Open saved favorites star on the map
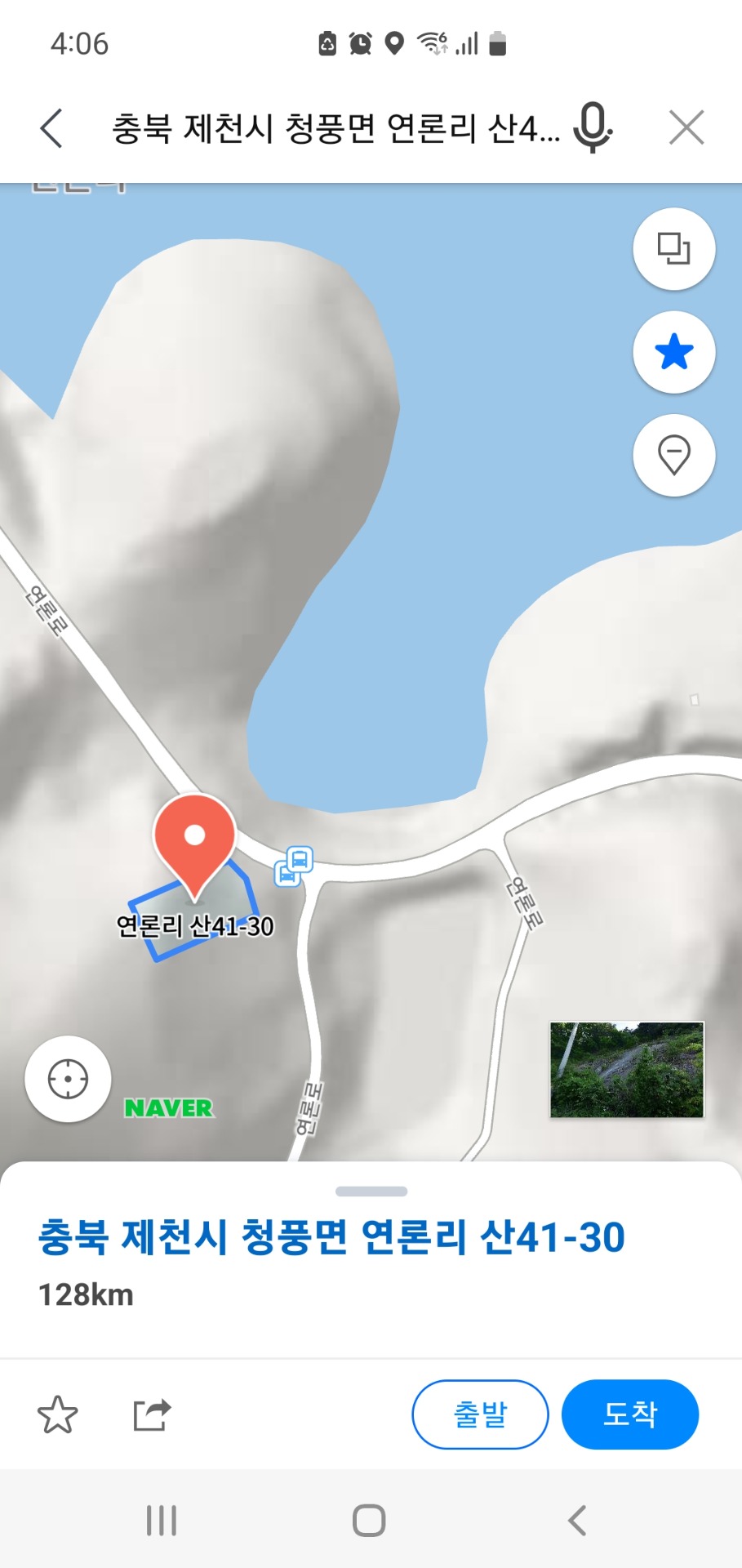 click(x=674, y=352)
